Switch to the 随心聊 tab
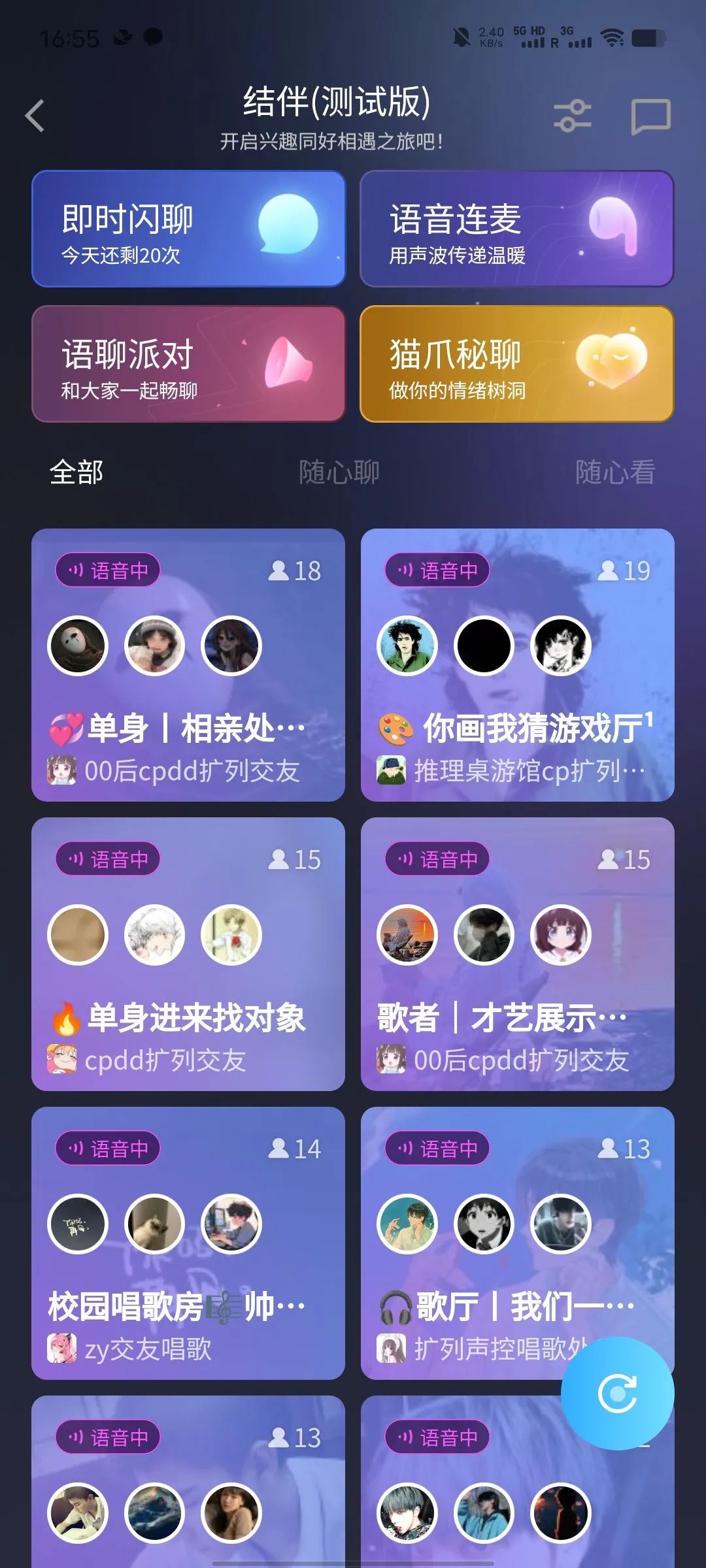This screenshot has height=1568, width=706. [337, 473]
